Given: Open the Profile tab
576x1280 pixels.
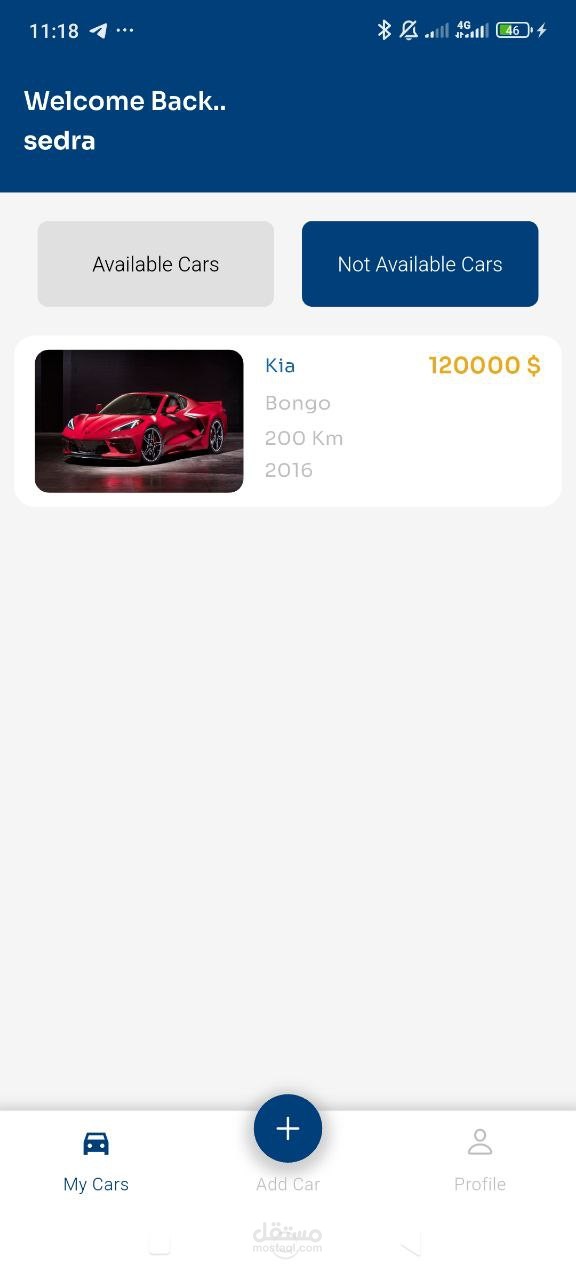Looking at the screenshot, I should [480, 1161].
